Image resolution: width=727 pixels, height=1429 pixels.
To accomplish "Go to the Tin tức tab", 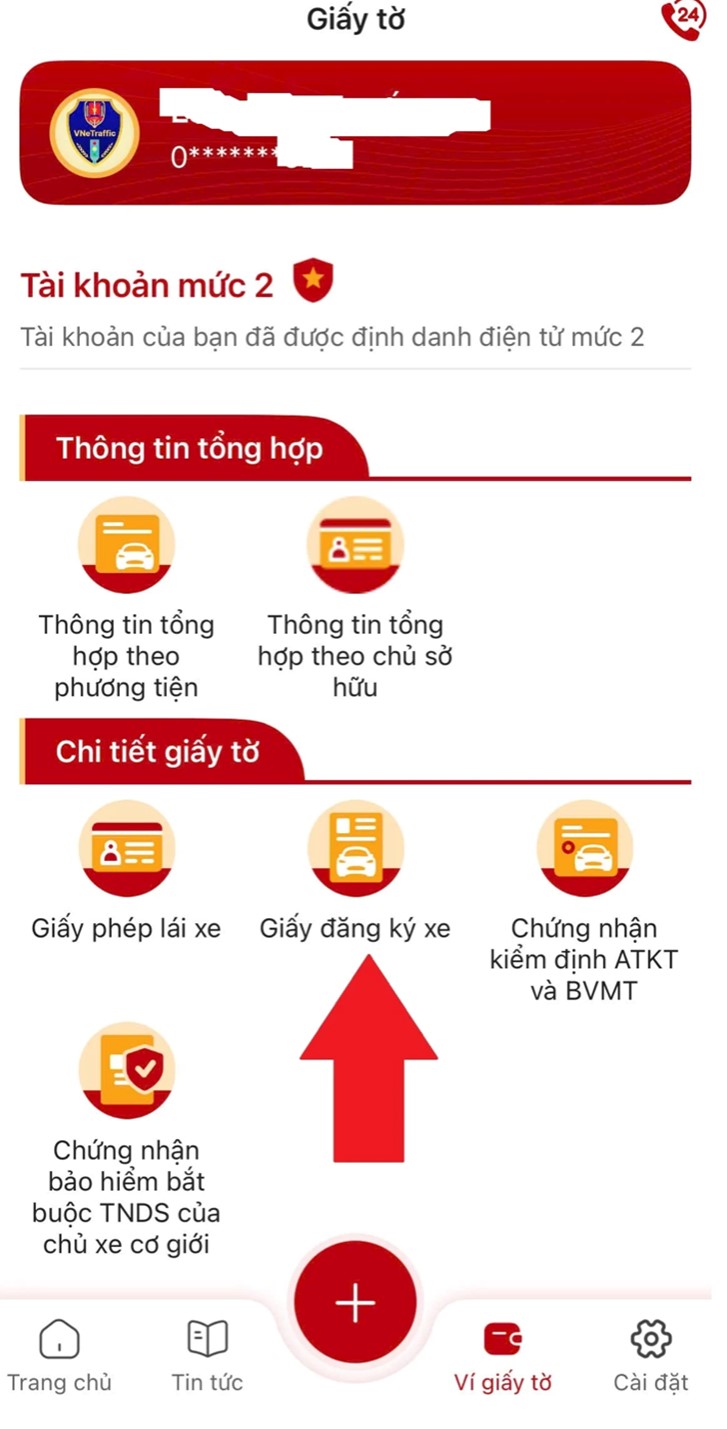I will (207, 1355).
